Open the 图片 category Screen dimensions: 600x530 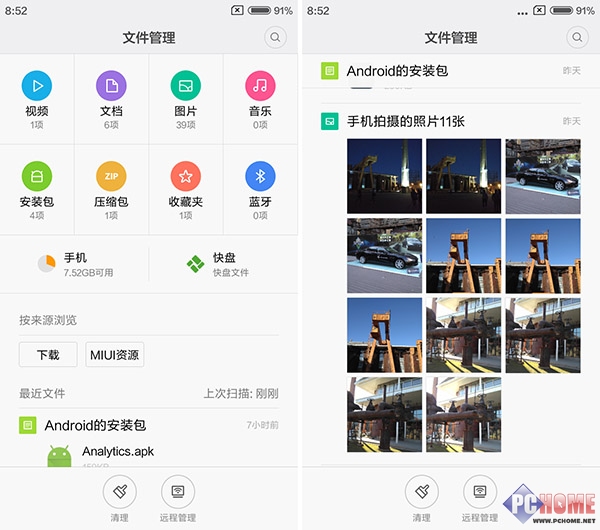(x=185, y=98)
